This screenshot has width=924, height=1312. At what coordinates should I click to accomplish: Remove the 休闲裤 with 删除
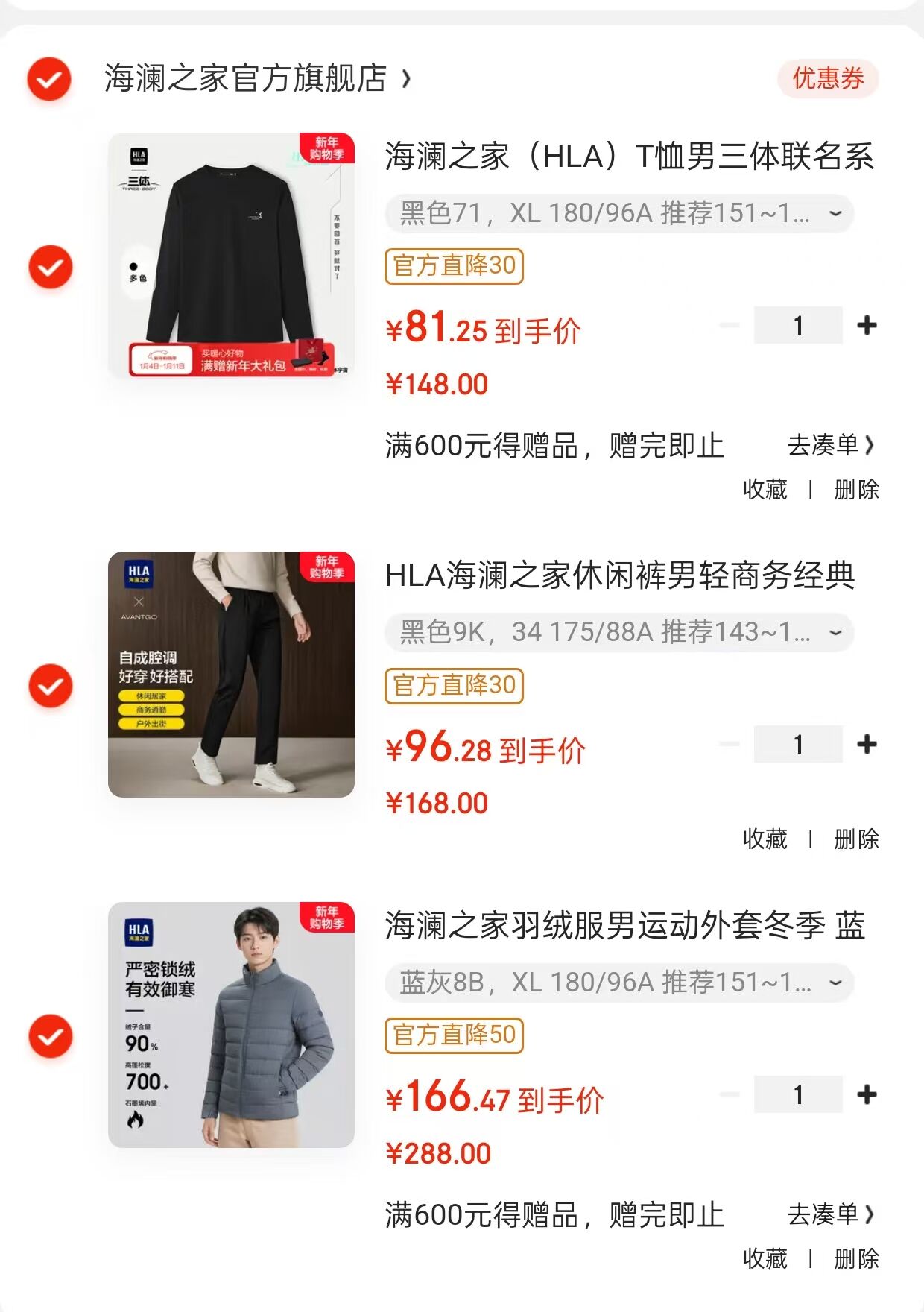point(856,839)
